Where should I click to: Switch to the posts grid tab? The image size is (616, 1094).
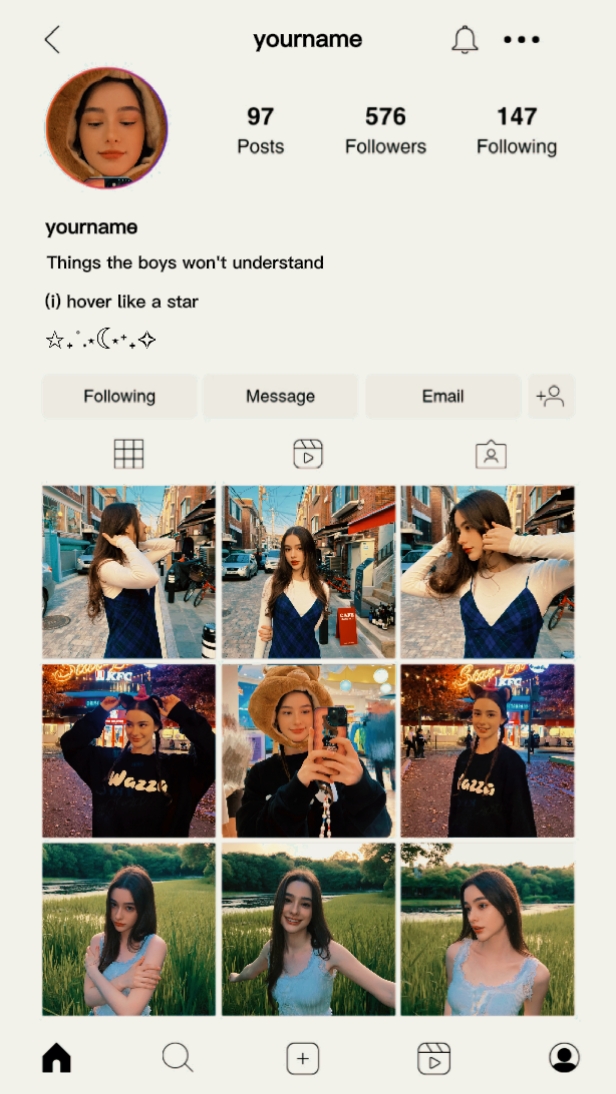pyautogui.click(x=129, y=454)
